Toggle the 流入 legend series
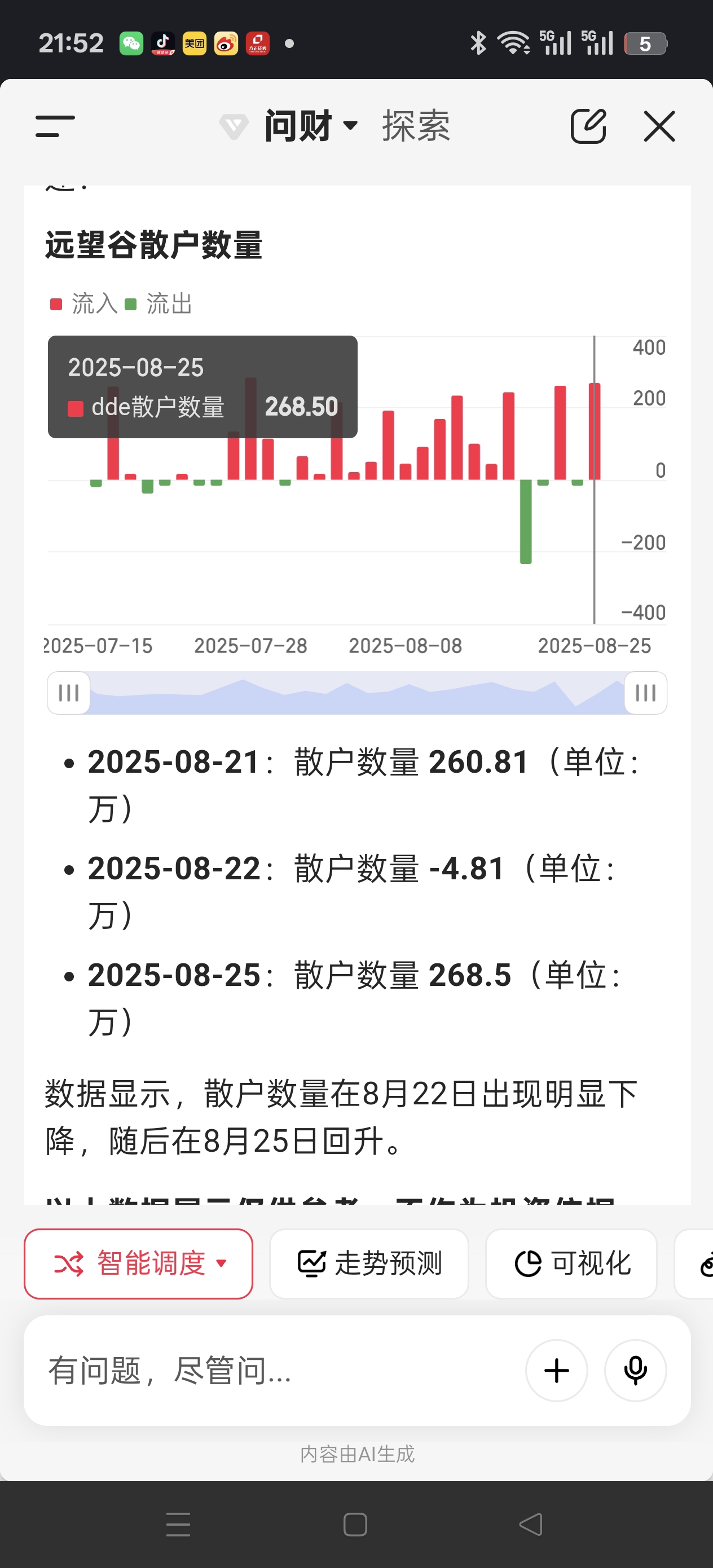This screenshot has height=1568, width=713. tap(83, 304)
